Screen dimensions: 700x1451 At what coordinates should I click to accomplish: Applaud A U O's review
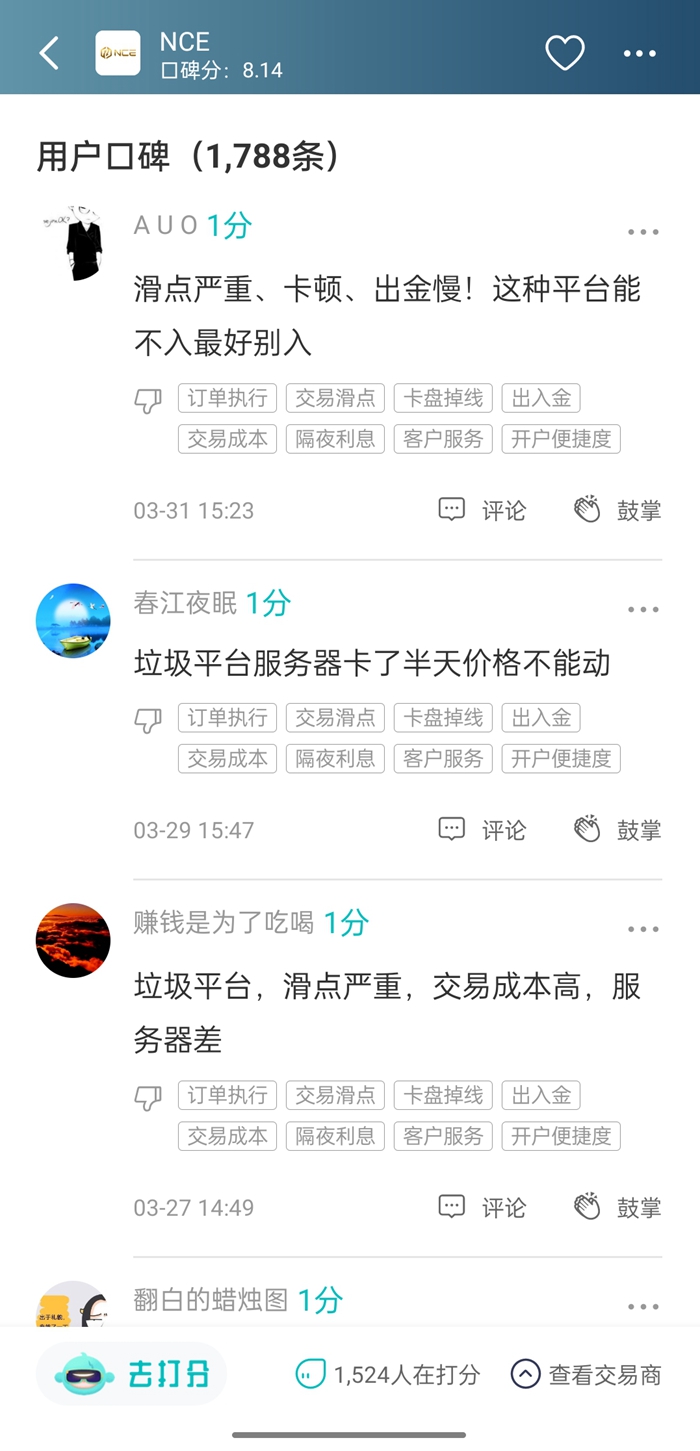pyautogui.click(x=617, y=510)
